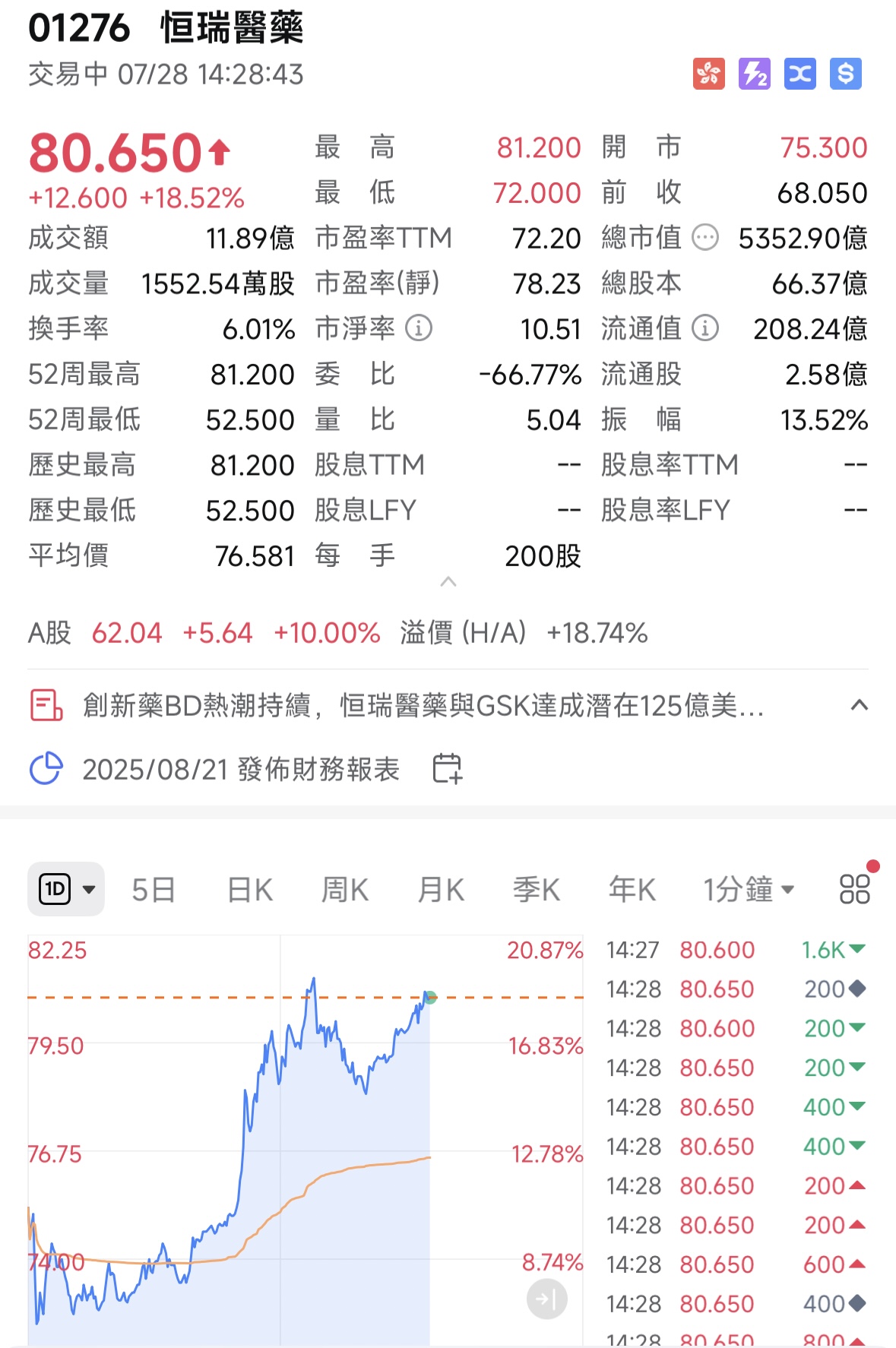Click the info icon next to 流通值
This screenshot has width=896, height=1348.
pos(706,329)
